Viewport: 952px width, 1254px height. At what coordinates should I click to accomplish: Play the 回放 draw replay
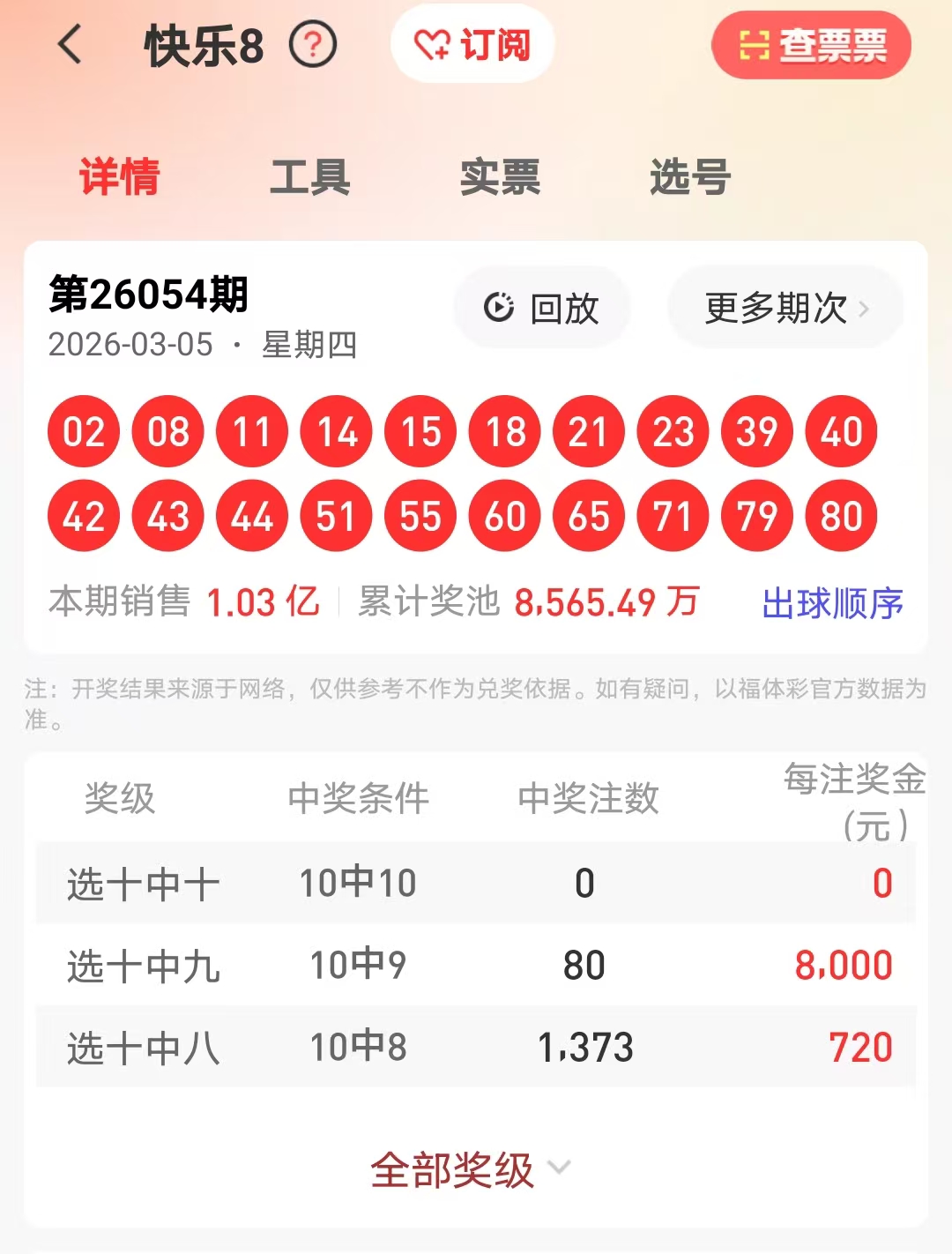click(x=541, y=308)
